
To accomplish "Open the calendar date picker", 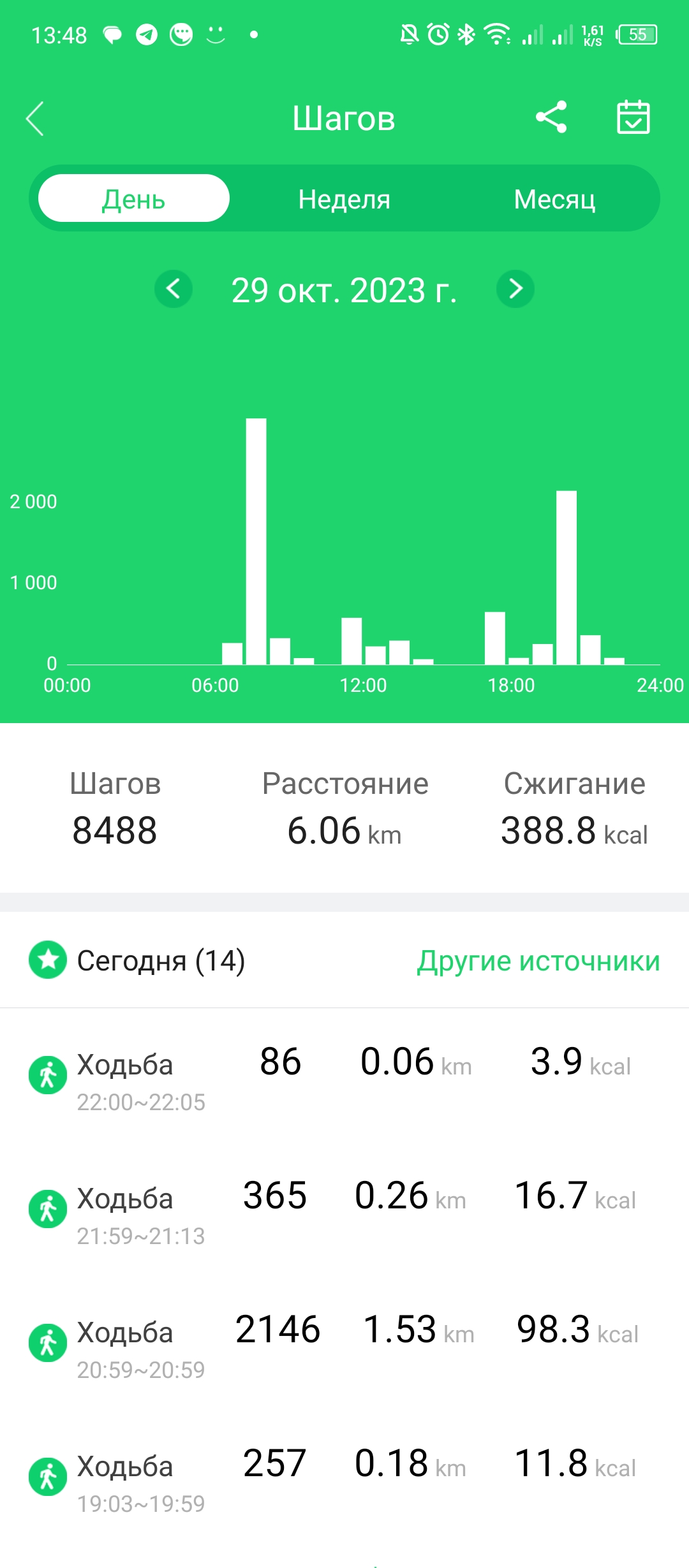I will (633, 117).
